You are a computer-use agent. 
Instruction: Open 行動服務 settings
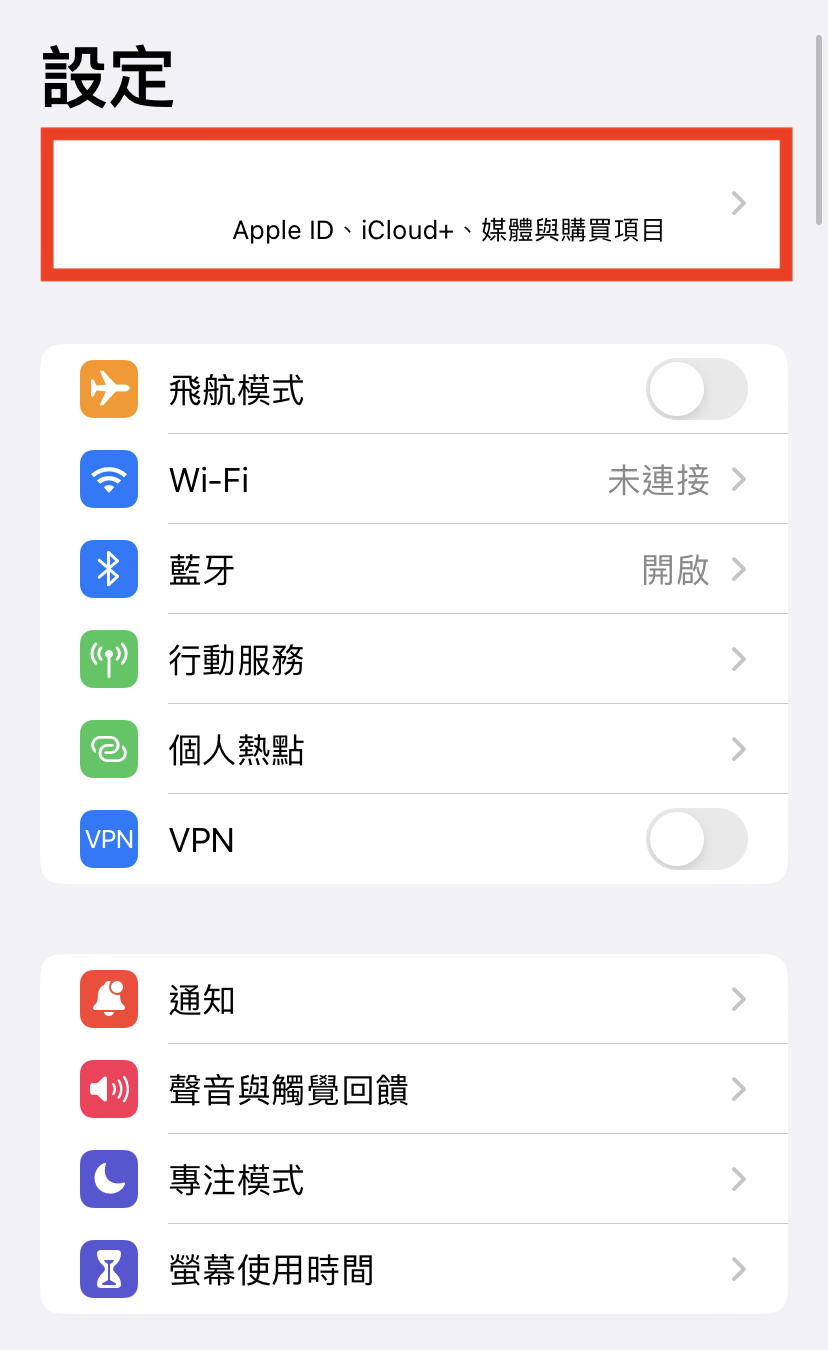(414, 660)
